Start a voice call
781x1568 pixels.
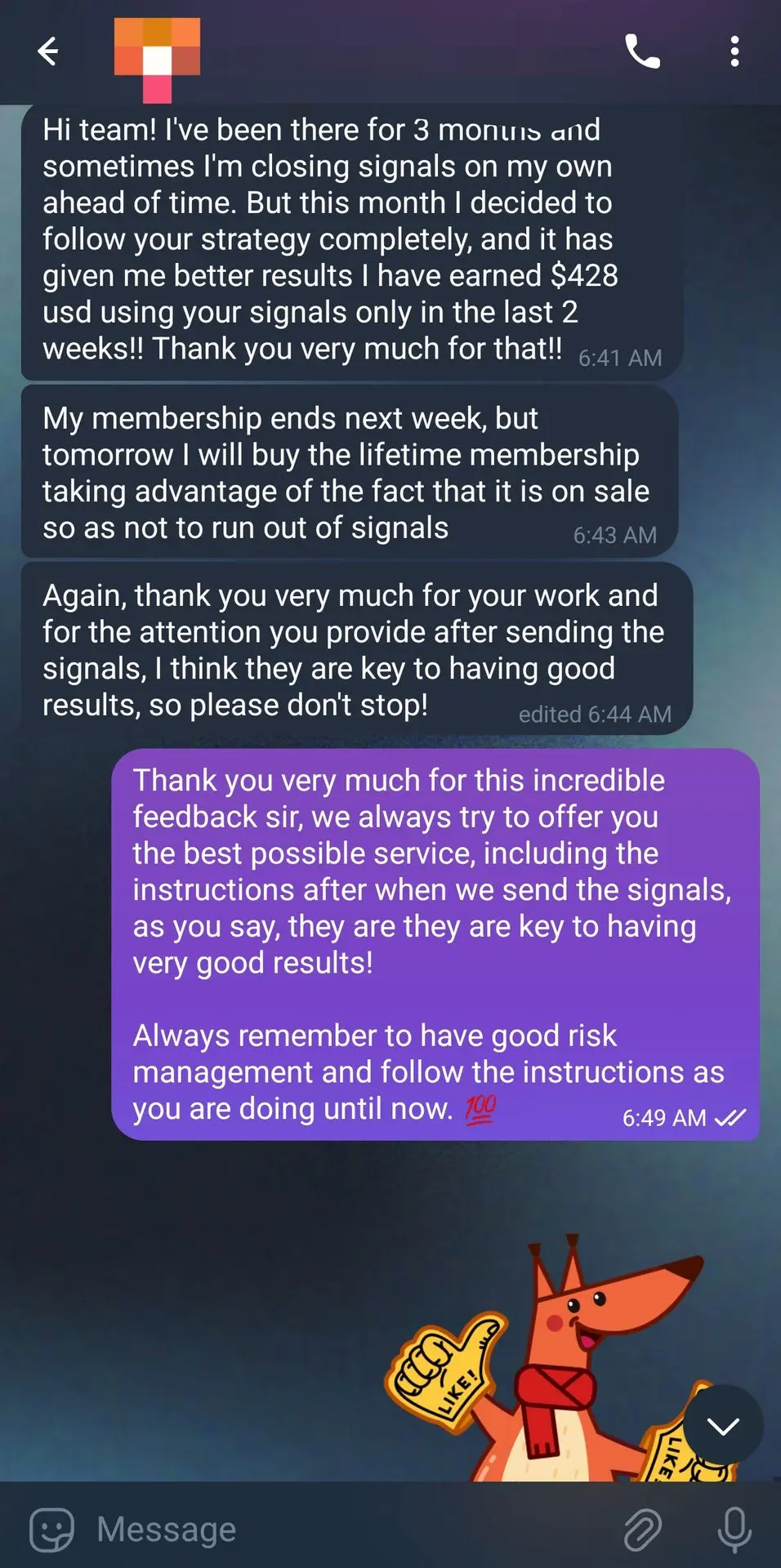point(642,51)
